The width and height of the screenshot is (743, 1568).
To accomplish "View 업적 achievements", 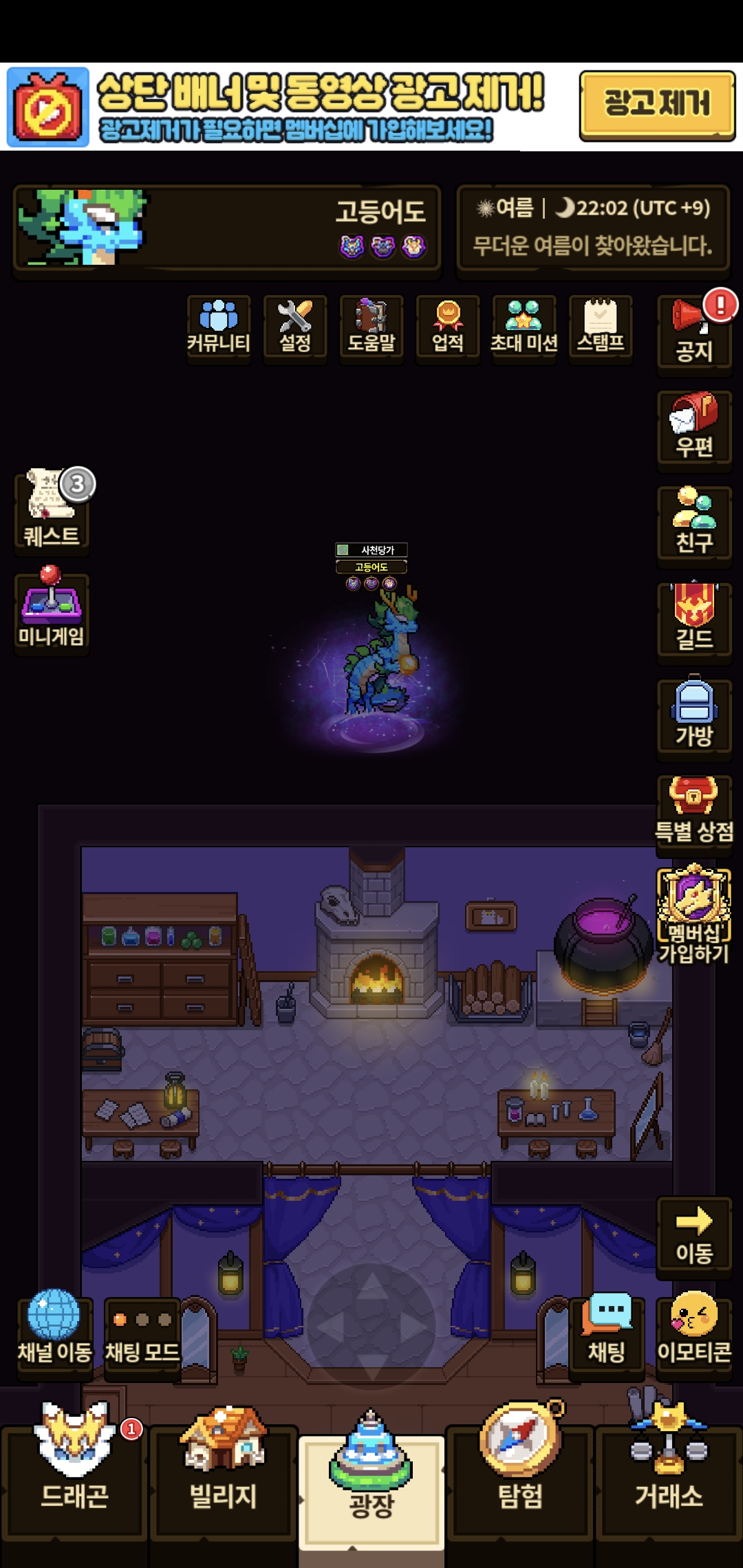I will point(448,327).
